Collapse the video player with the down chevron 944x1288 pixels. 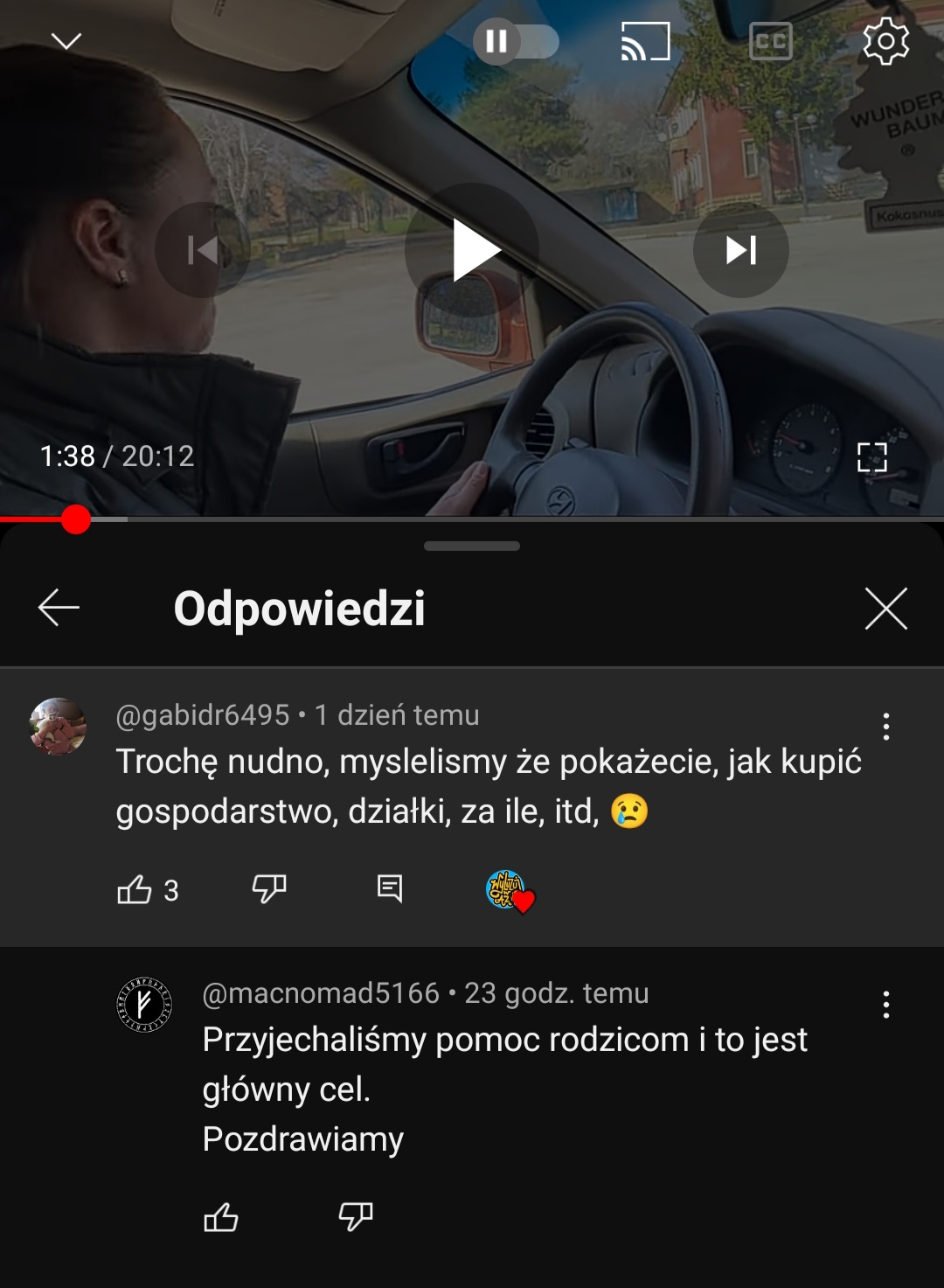click(66, 41)
